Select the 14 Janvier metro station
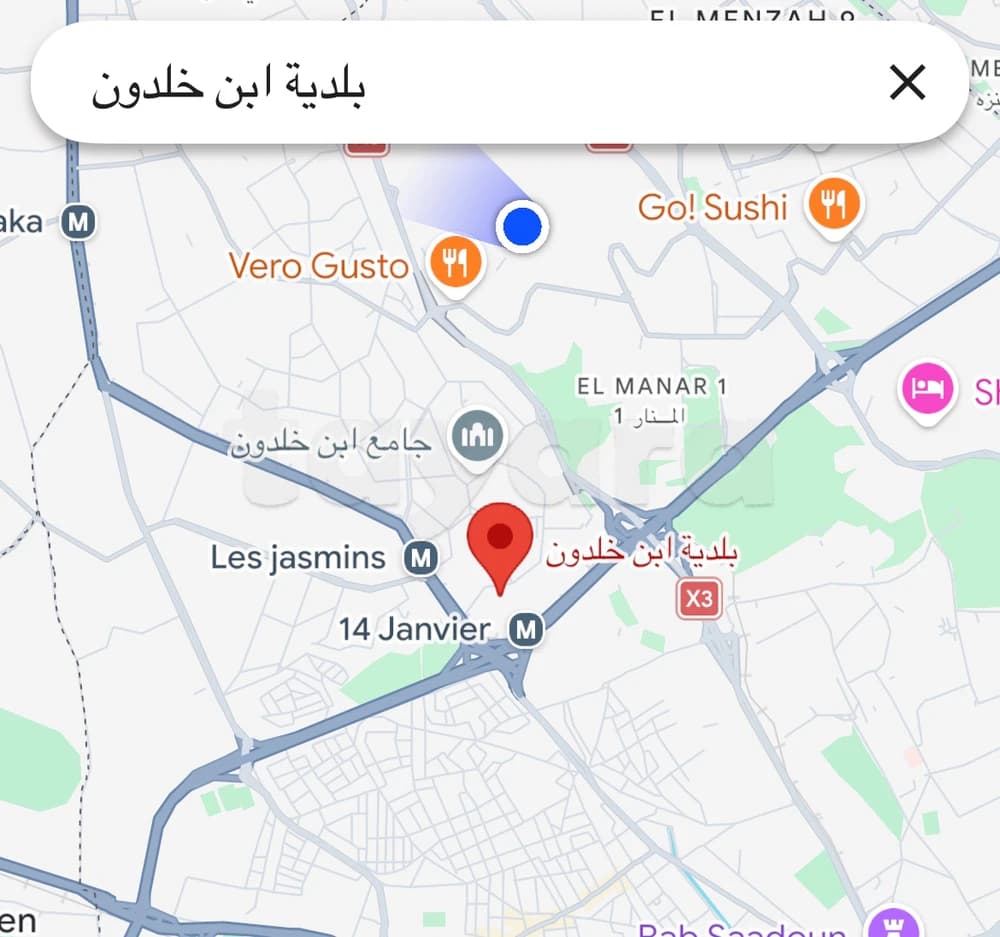 [526, 629]
